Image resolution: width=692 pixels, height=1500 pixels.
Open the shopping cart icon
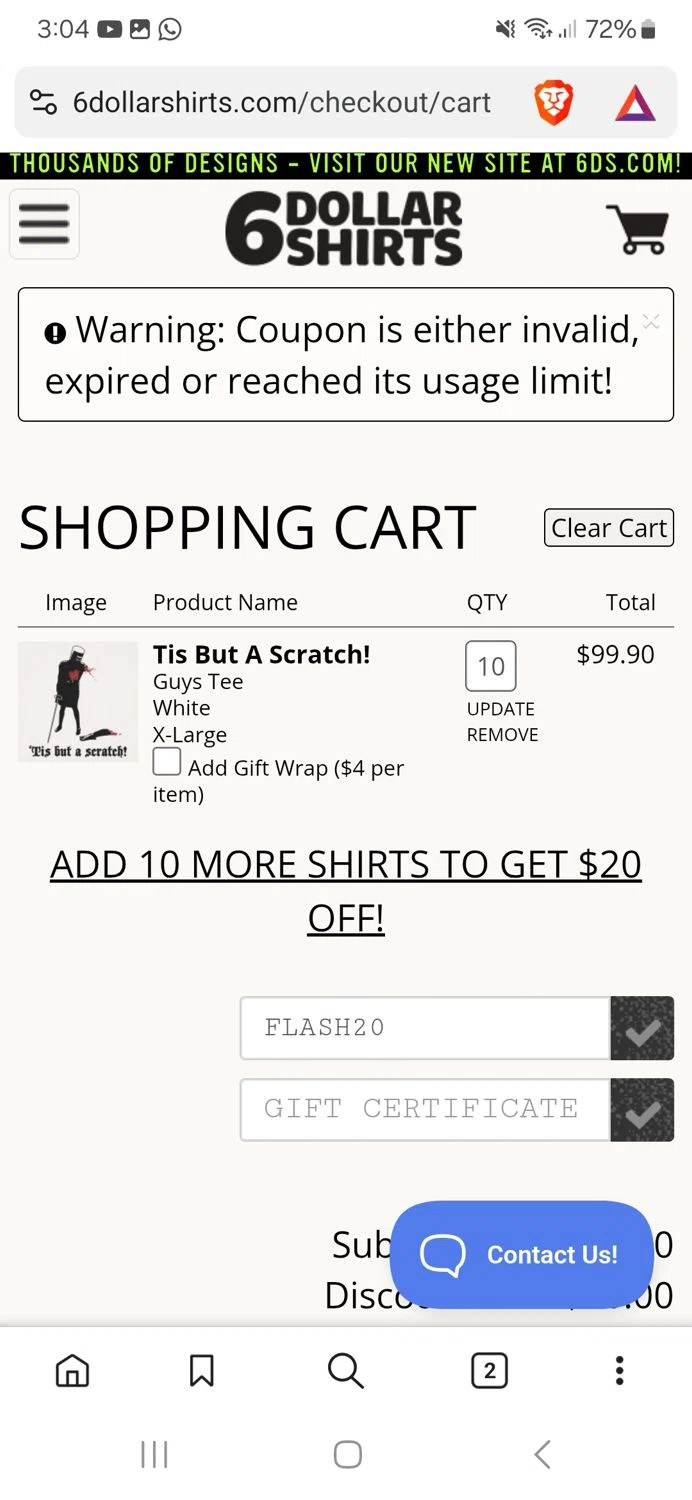click(x=637, y=230)
